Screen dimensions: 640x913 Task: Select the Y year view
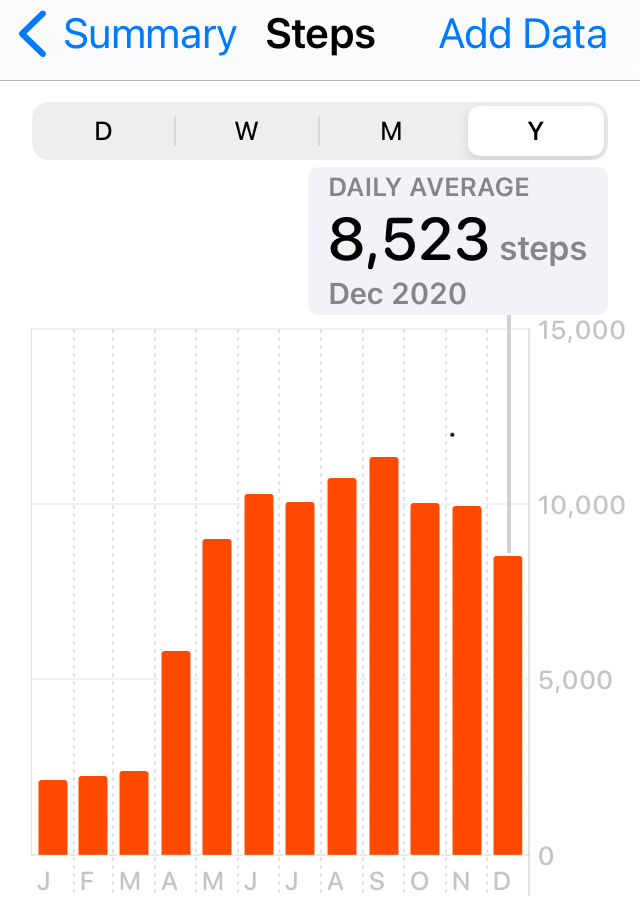(x=535, y=132)
